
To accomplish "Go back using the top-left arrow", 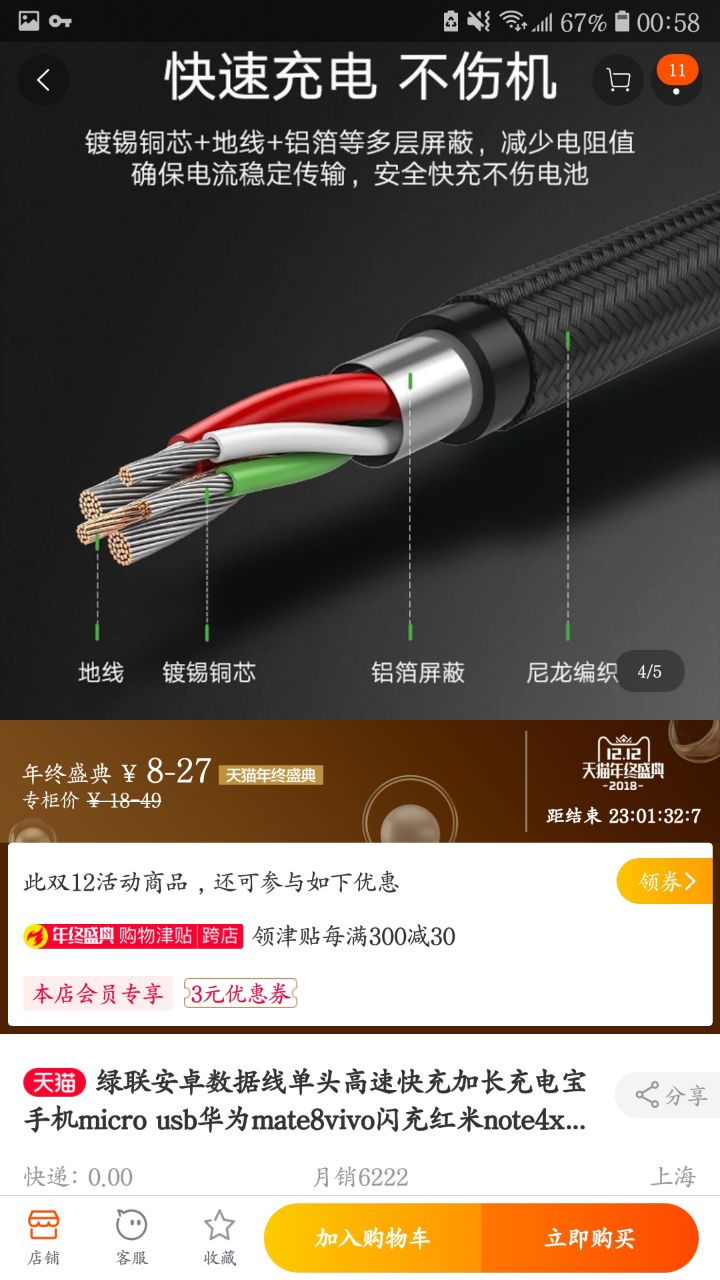I will [x=43, y=80].
